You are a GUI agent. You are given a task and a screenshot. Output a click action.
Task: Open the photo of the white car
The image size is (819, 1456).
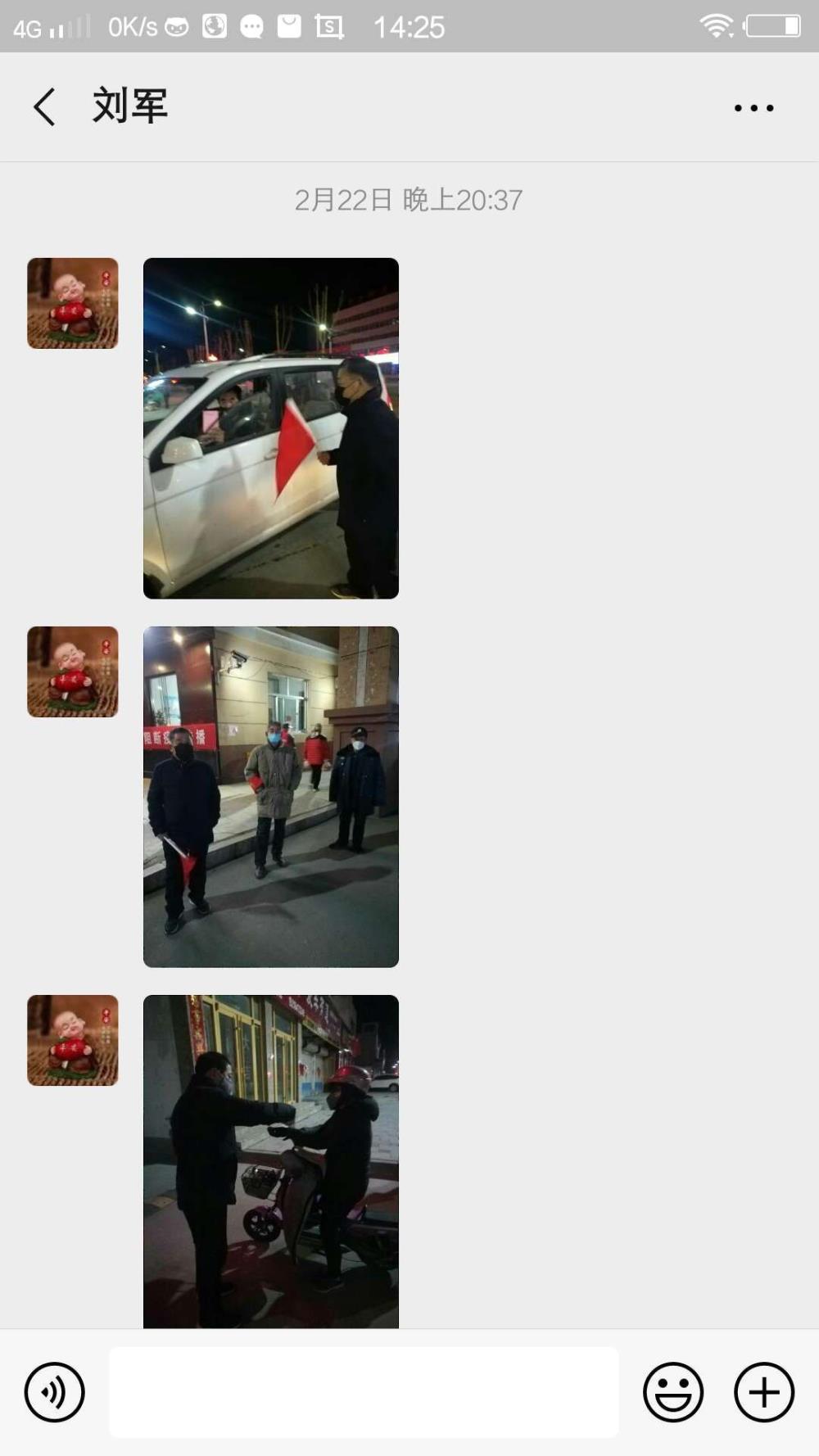click(271, 428)
